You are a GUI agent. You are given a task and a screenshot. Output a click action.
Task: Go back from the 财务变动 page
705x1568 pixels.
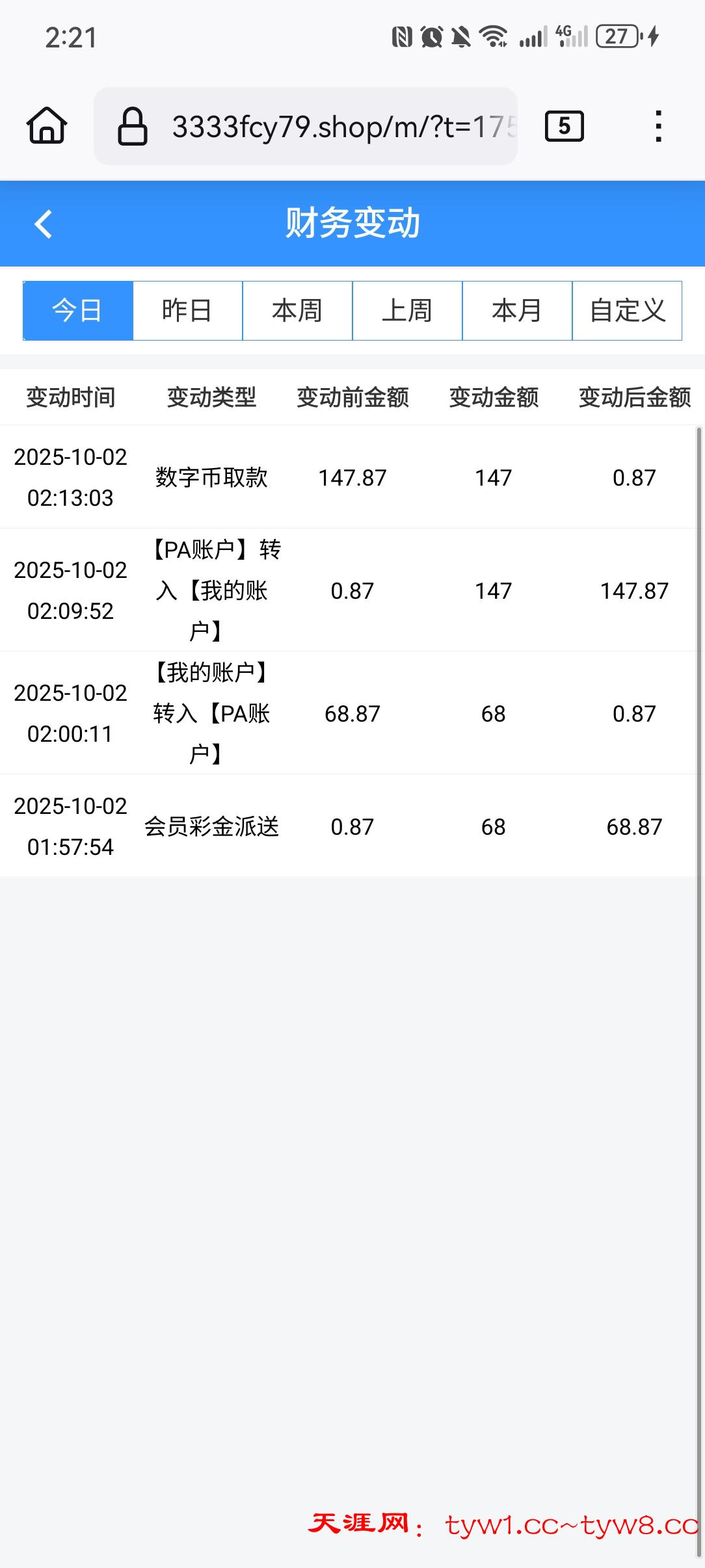click(43, 224)
